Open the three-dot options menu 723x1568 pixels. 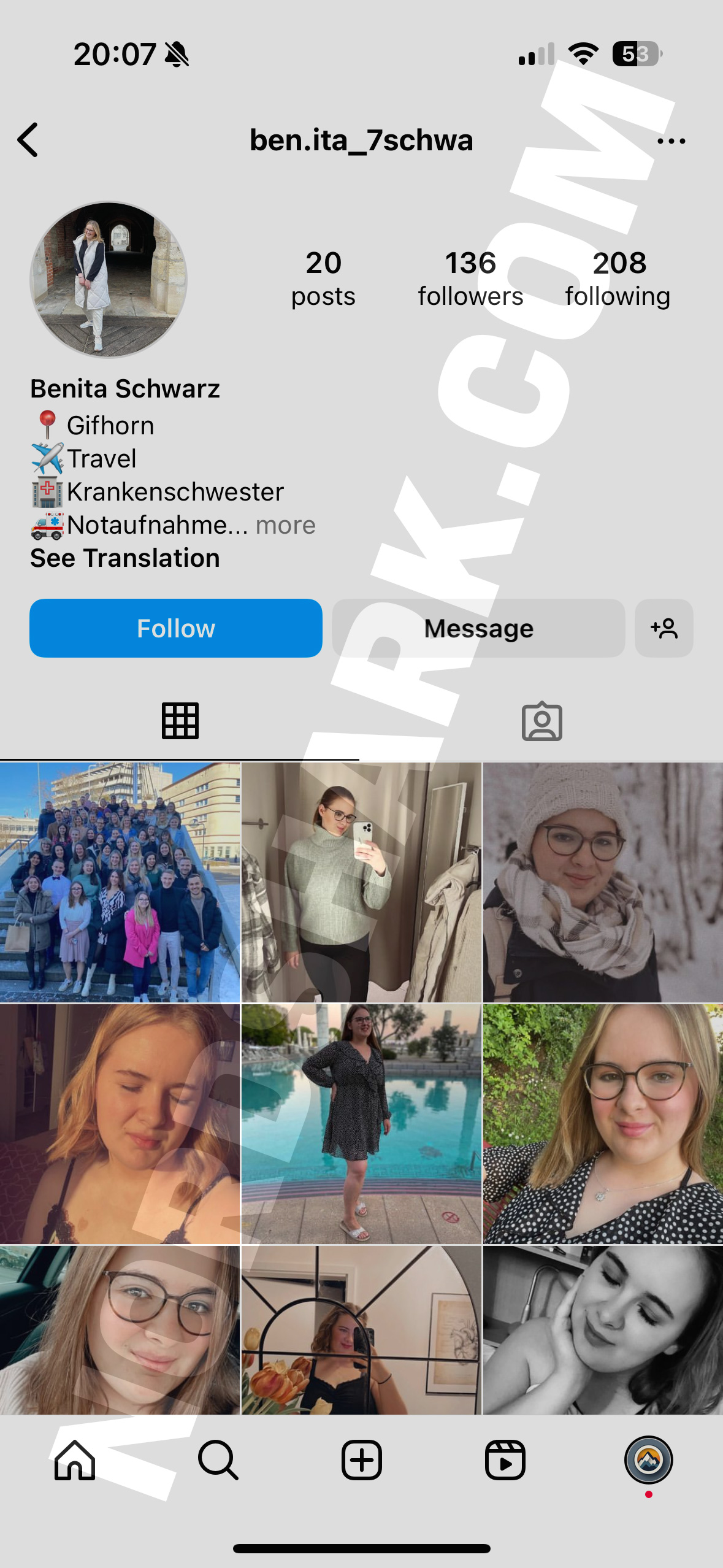[671, 141]
